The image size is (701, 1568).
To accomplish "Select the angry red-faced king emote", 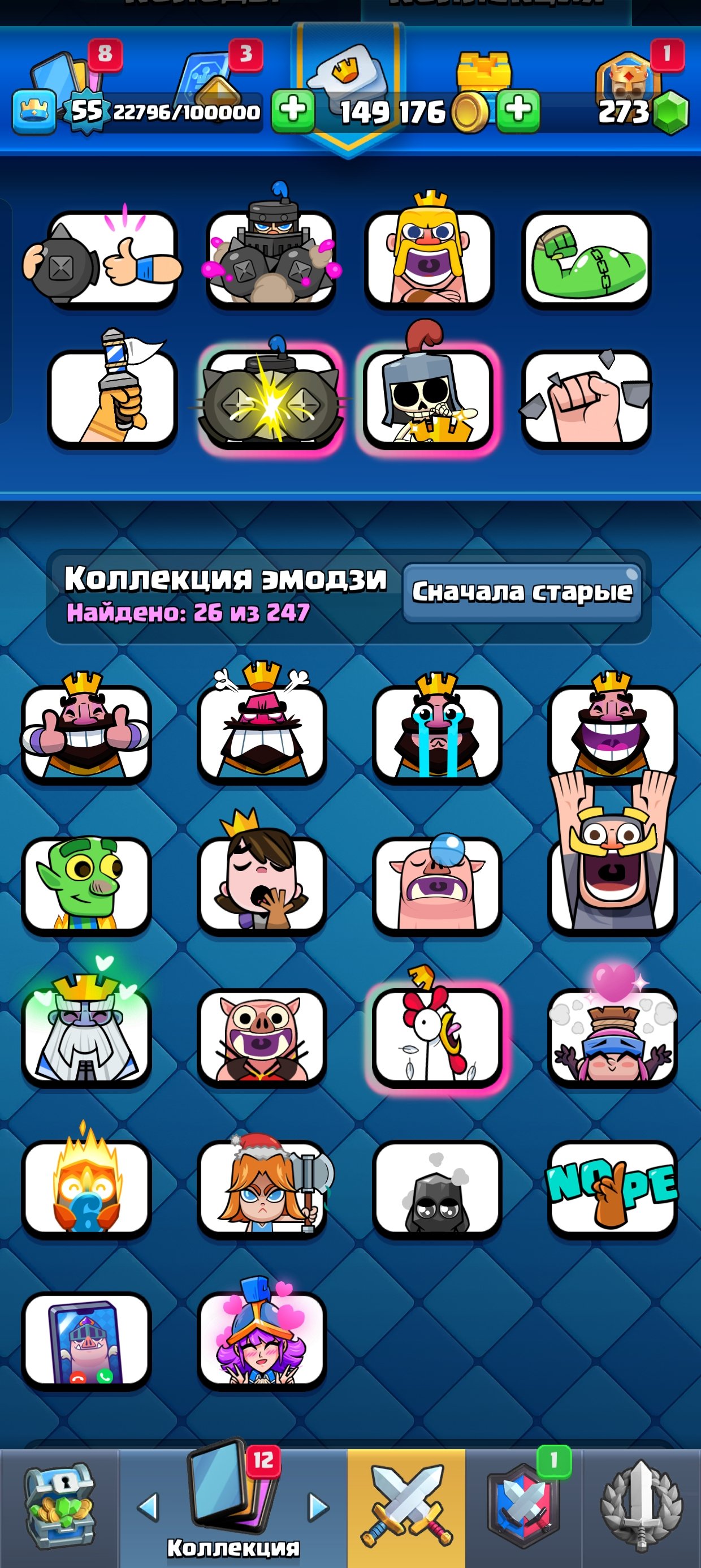I will click(x=261, y=733).
